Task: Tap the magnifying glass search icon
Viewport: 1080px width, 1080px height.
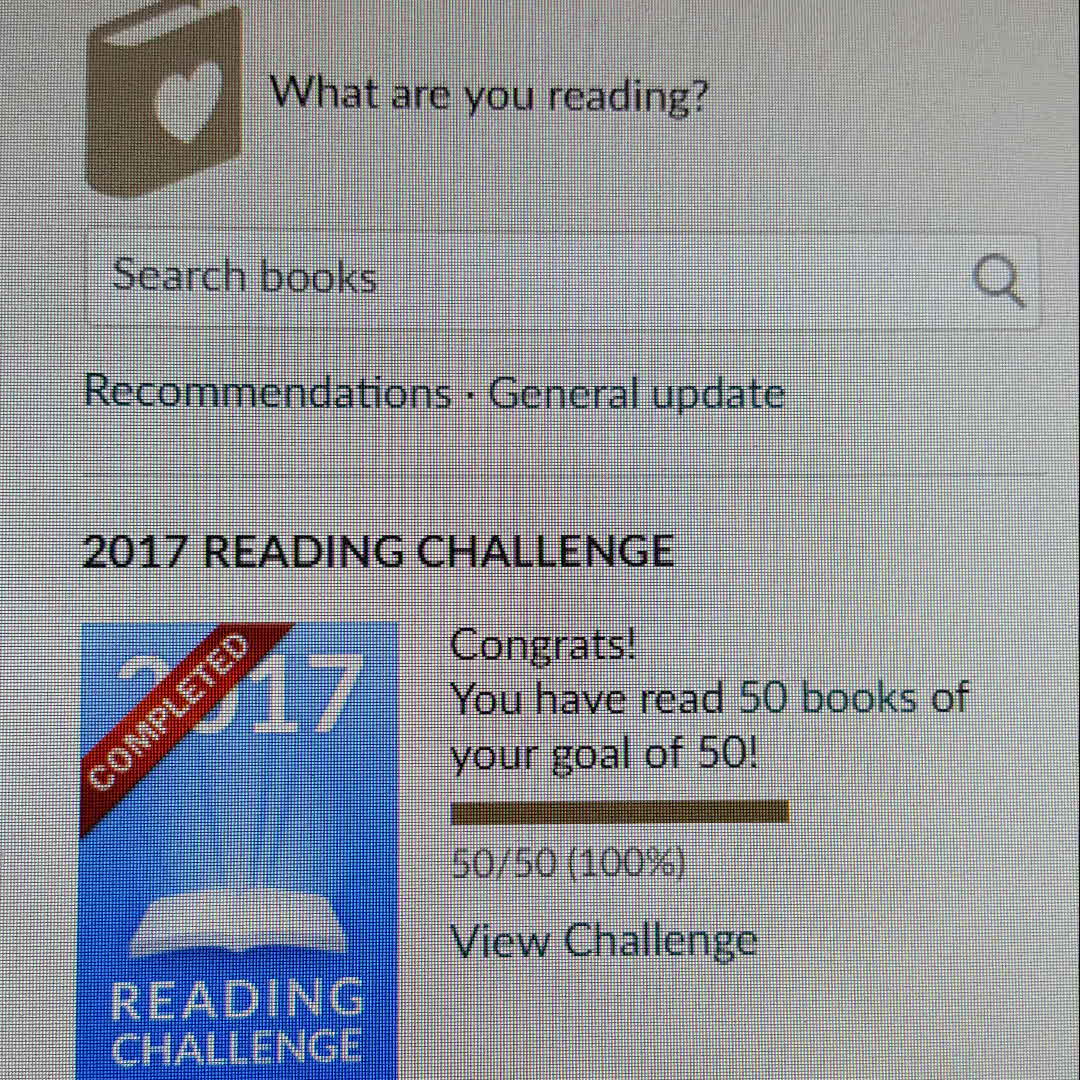Action: (998, 280)
